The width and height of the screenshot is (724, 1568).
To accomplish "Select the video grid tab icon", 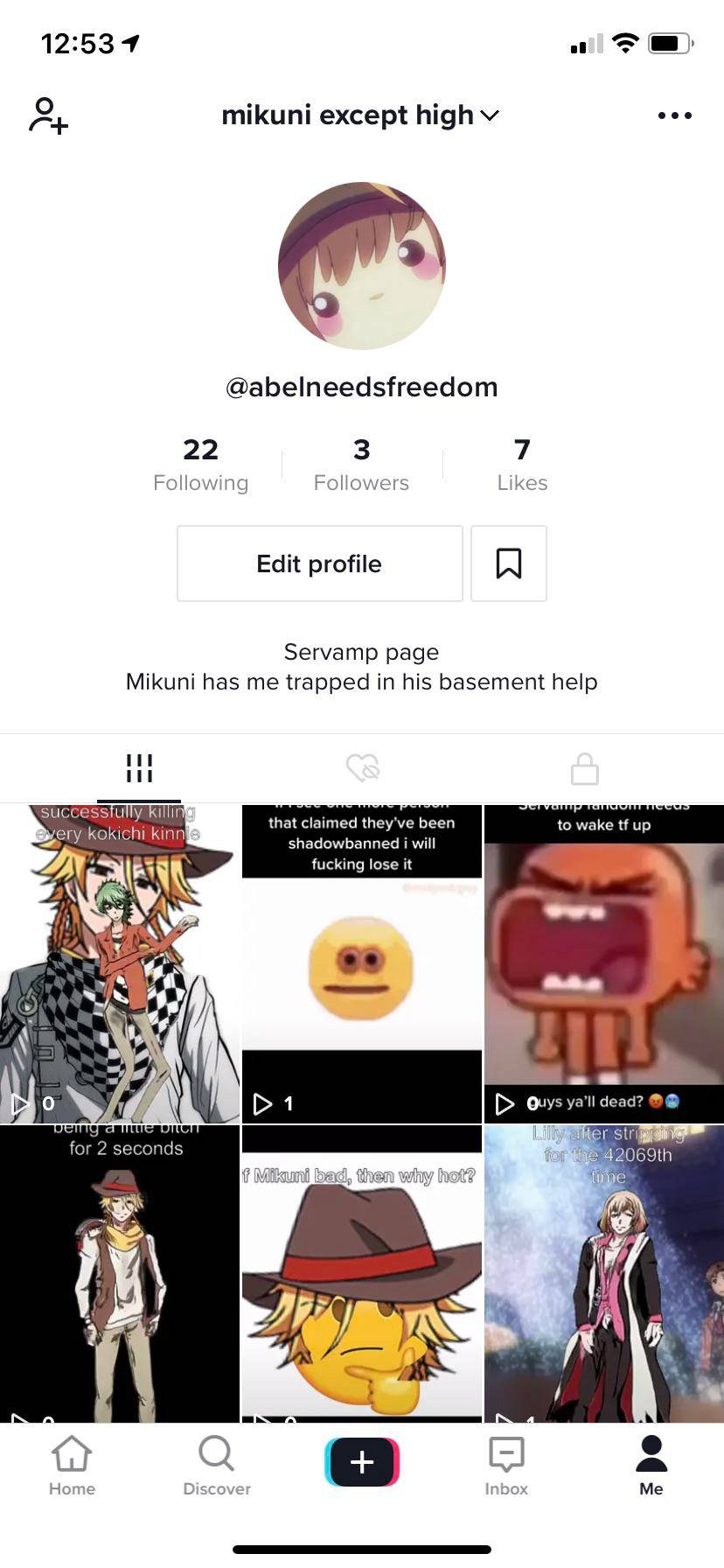I will click(x=139, y=768).
